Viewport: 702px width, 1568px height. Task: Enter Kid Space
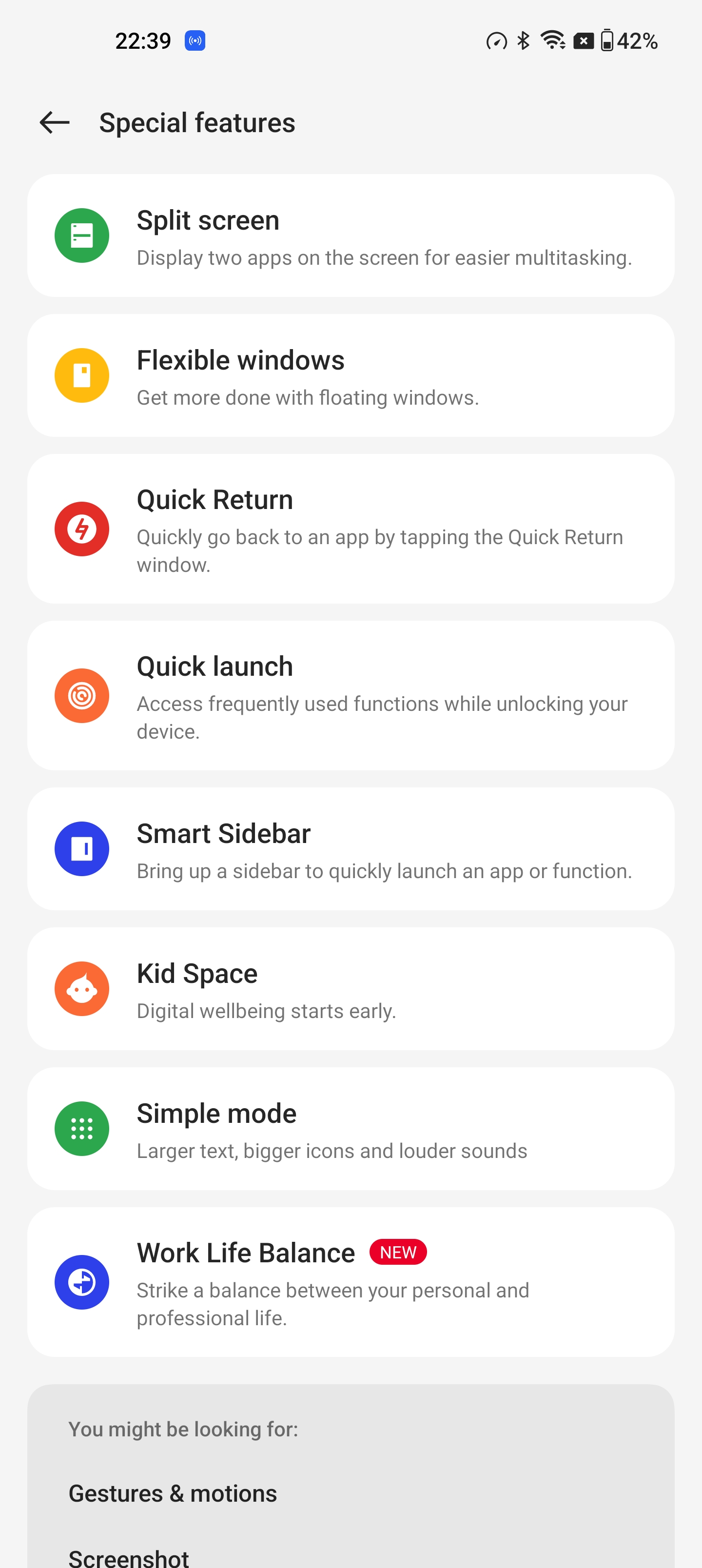pos(351,989)
